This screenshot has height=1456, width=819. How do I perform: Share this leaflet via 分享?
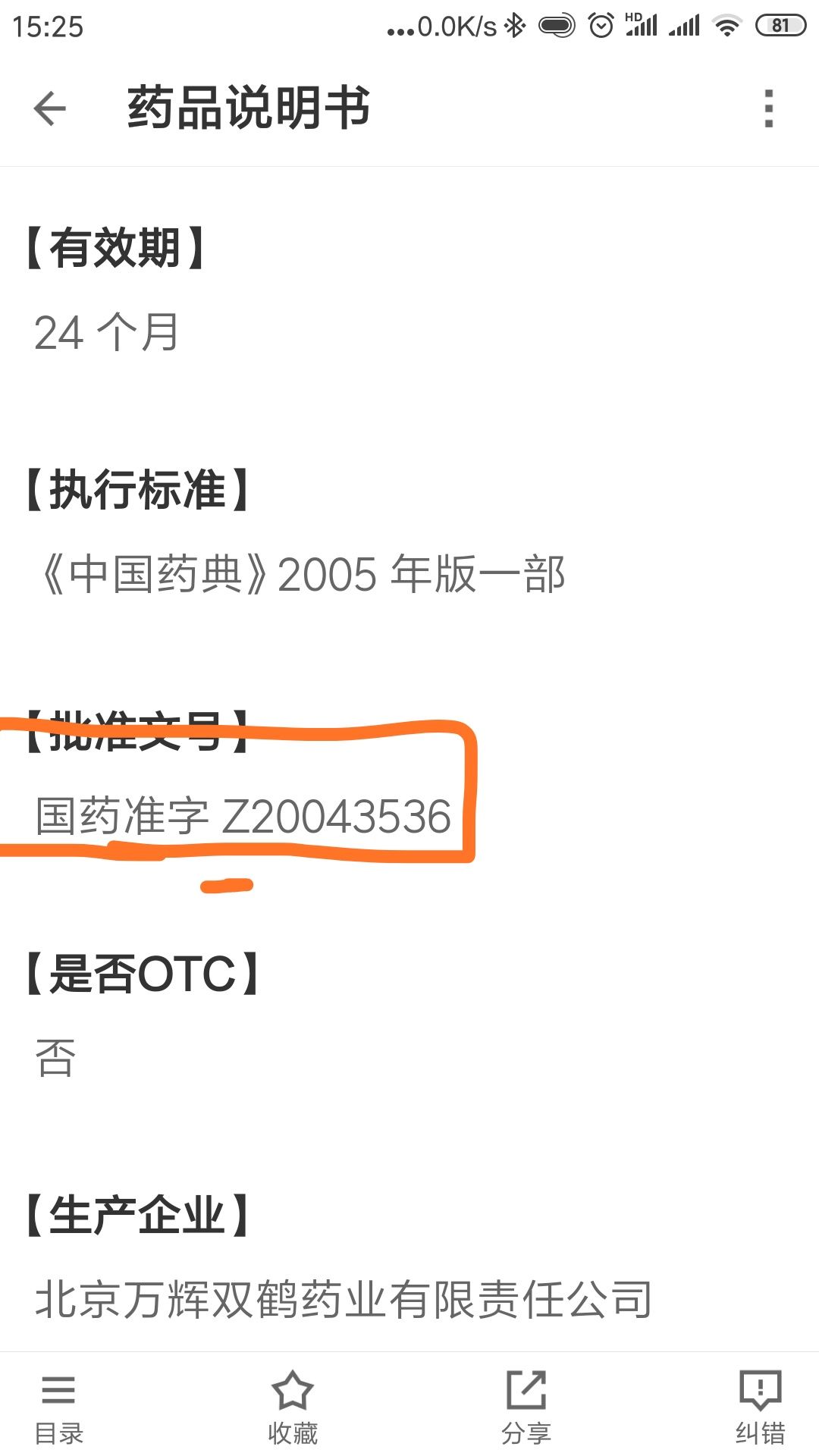tap(526, 1406)
